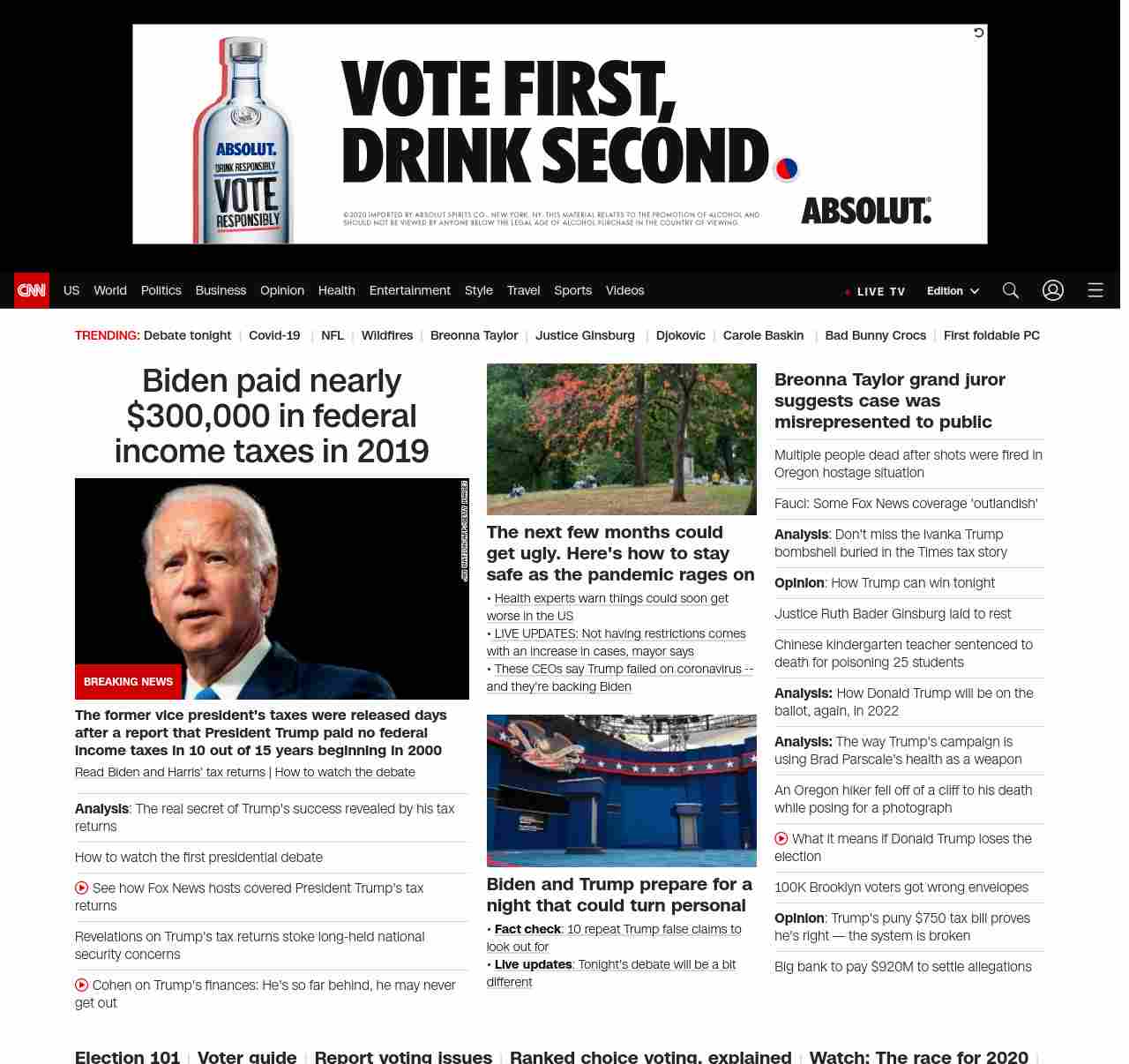Open the search icon in header

tap(1010, 290)
